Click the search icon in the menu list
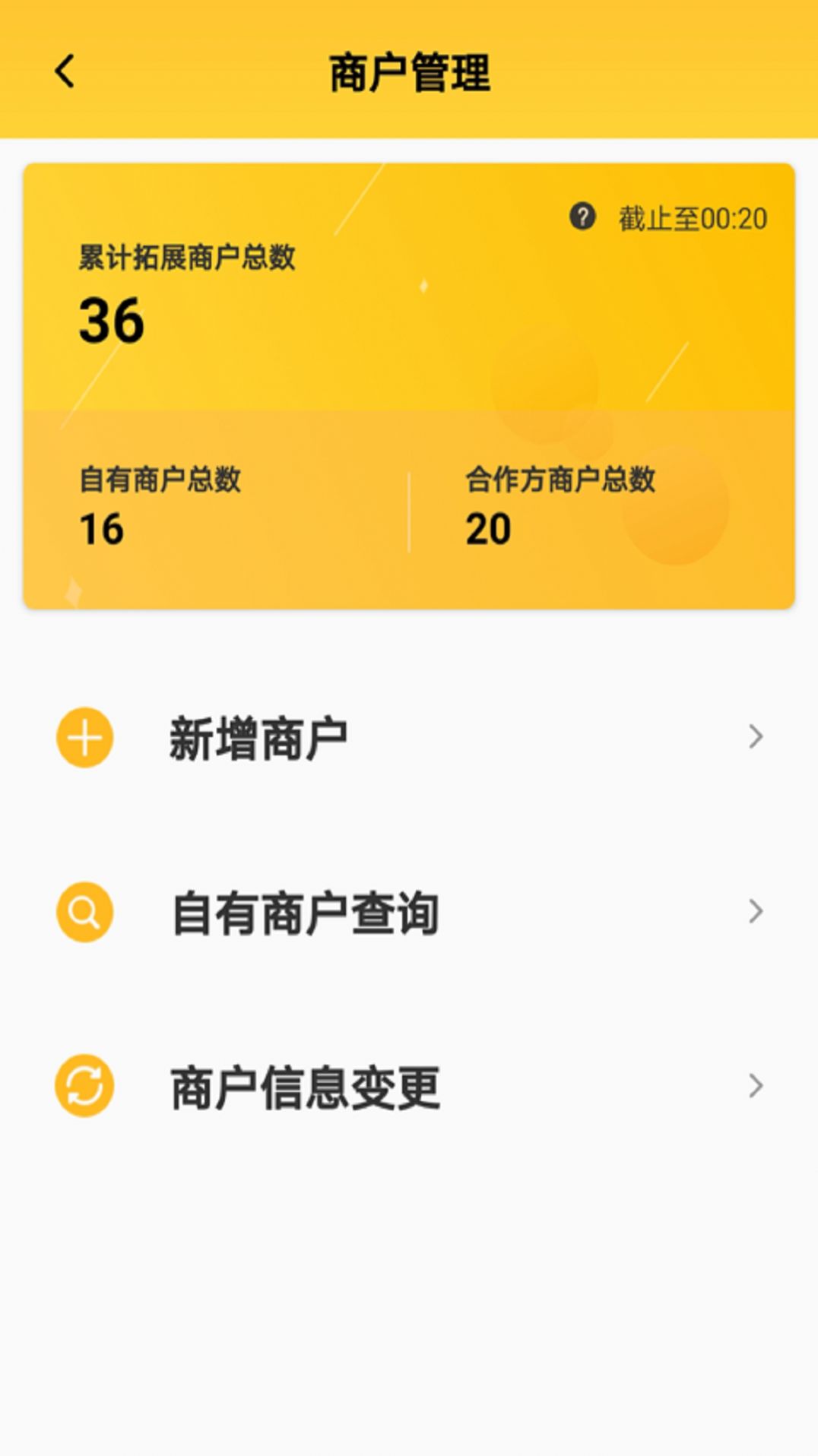 [84, 913]
